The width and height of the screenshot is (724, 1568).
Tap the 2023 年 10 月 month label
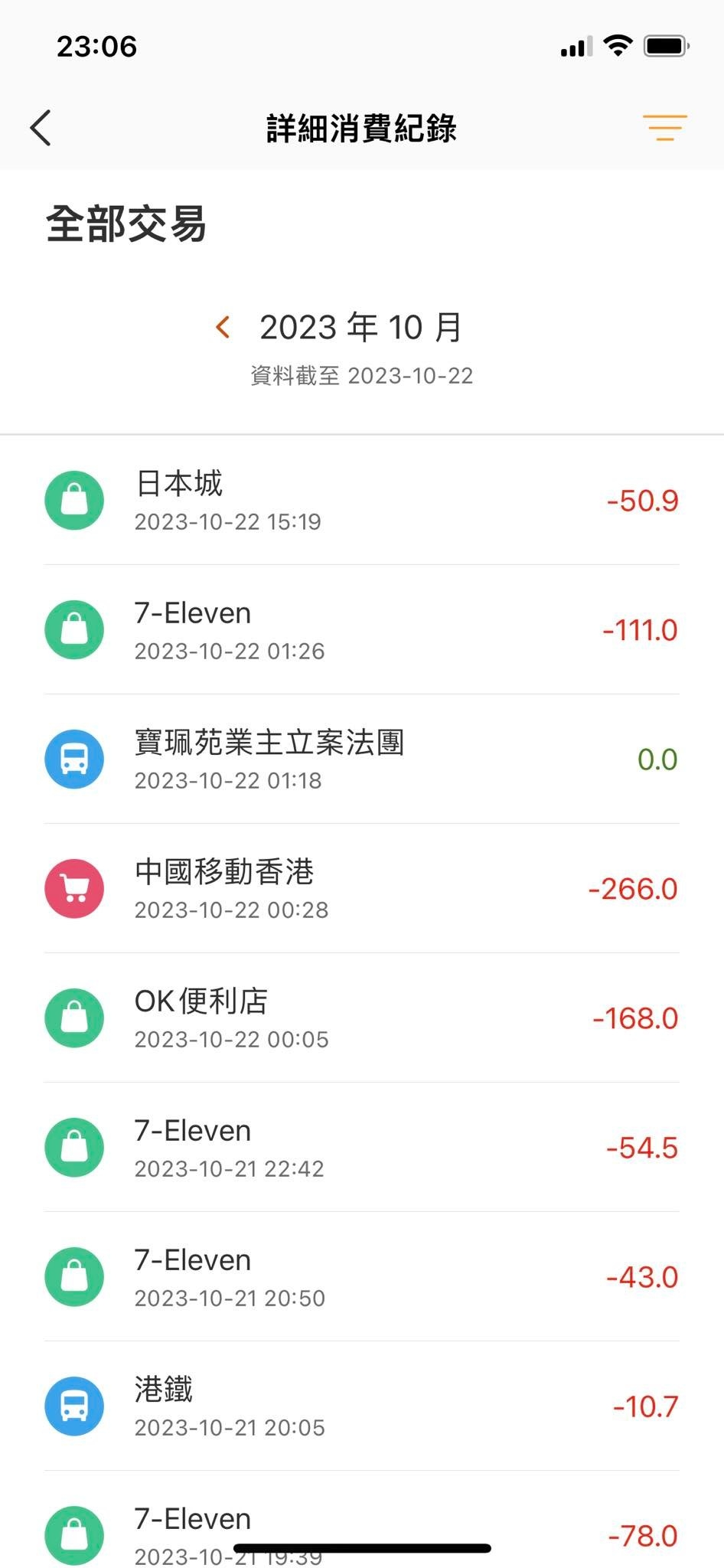(x=362, y=327)
